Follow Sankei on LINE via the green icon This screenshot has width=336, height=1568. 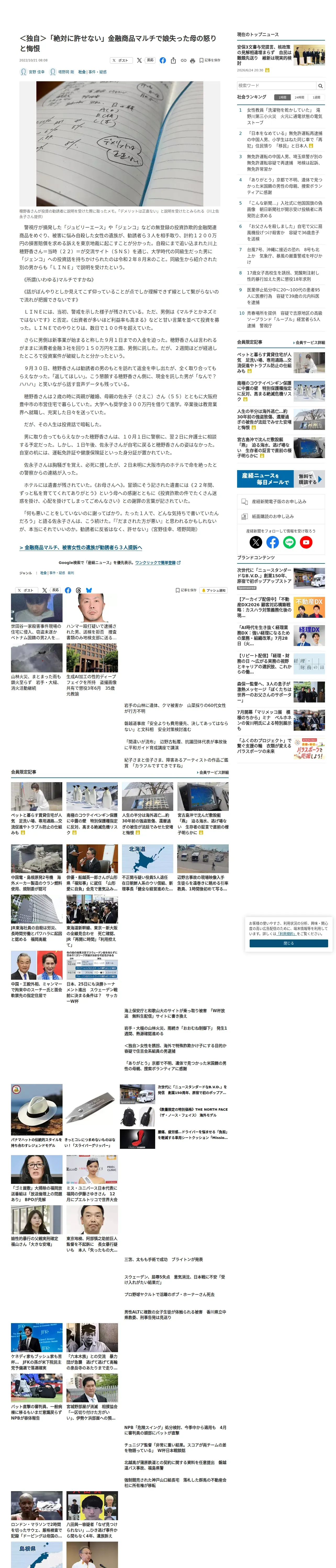tap(290, 542)
